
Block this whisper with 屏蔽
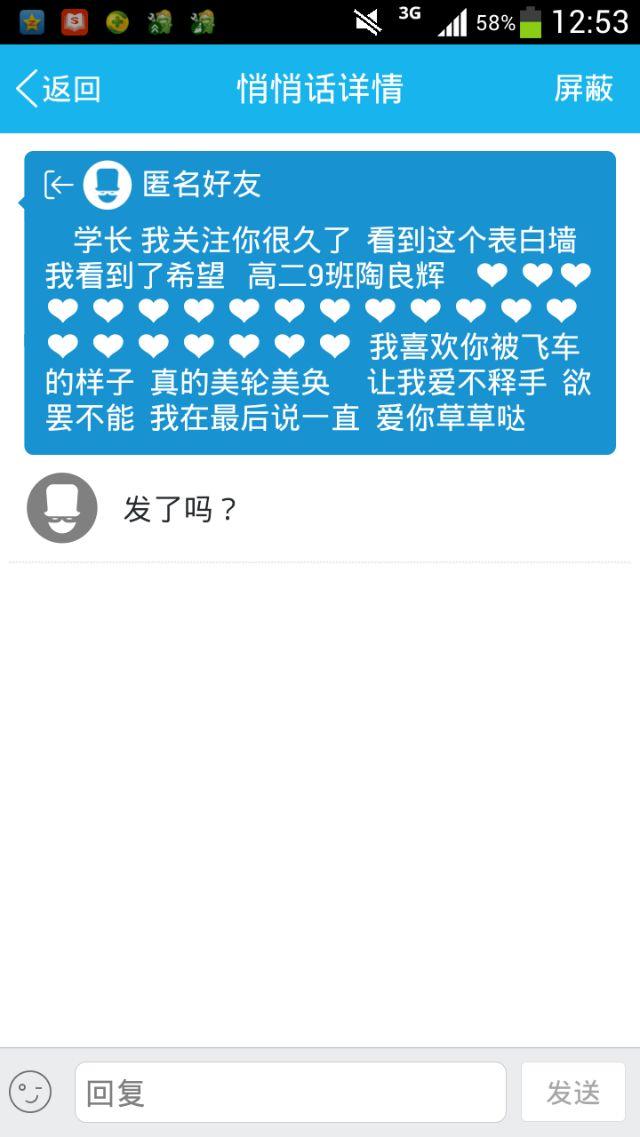tap(583, 89)
